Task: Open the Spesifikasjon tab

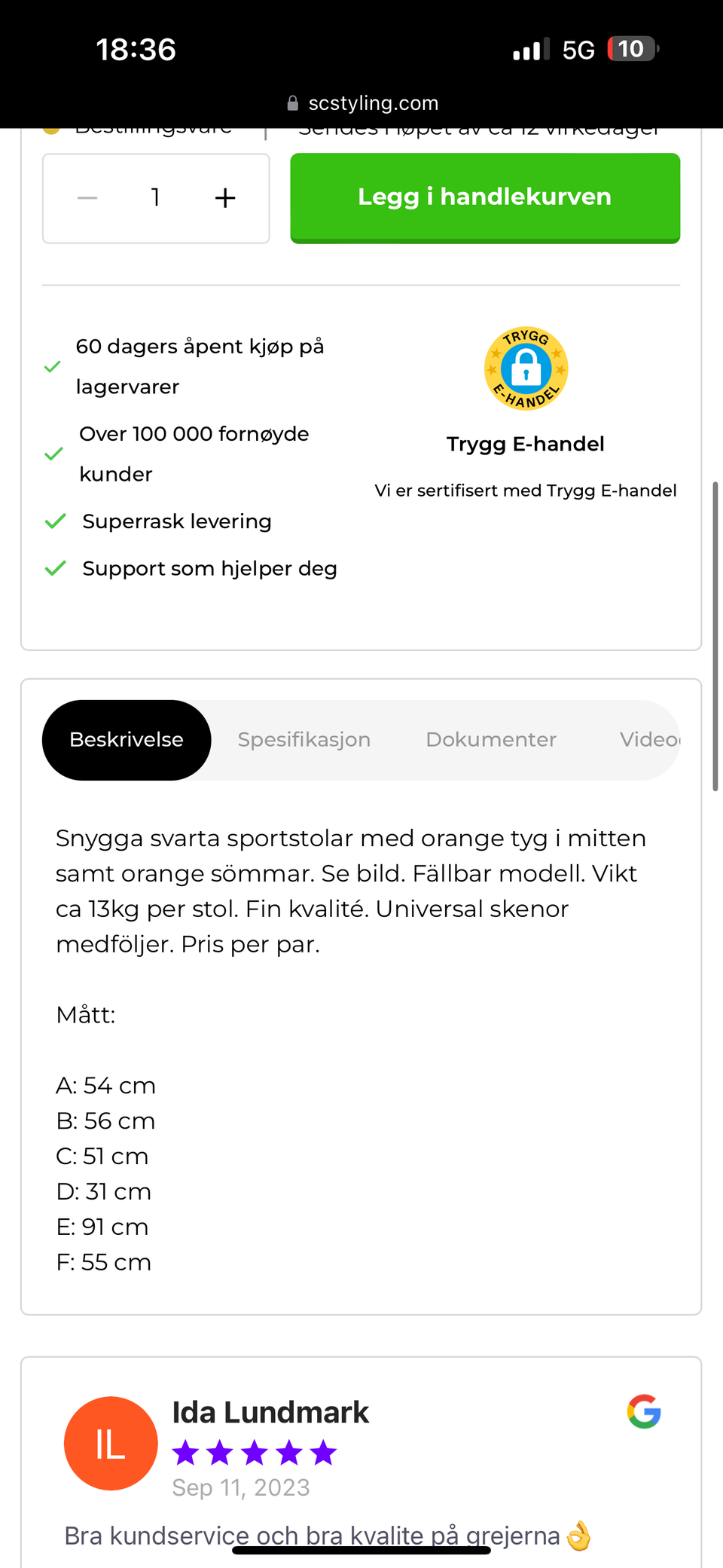Action: point(304,739)
